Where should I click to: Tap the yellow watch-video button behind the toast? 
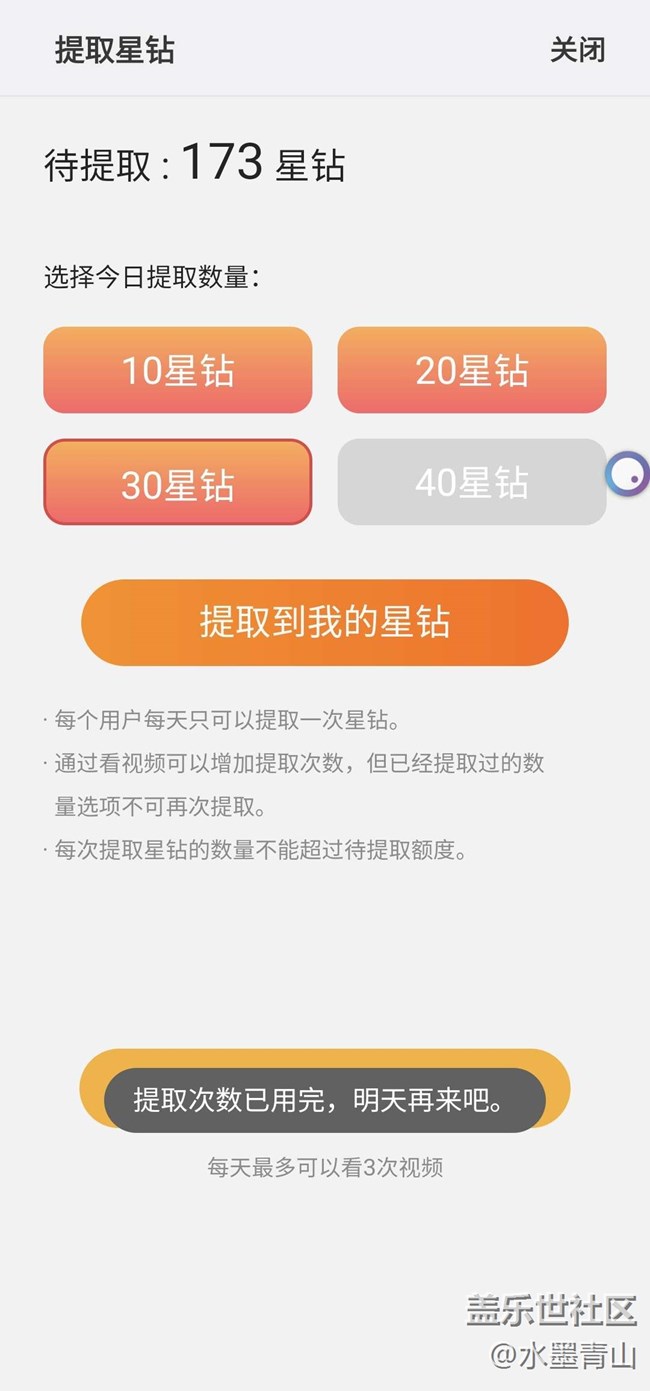pyautogui.click(x=556, y=1080)
